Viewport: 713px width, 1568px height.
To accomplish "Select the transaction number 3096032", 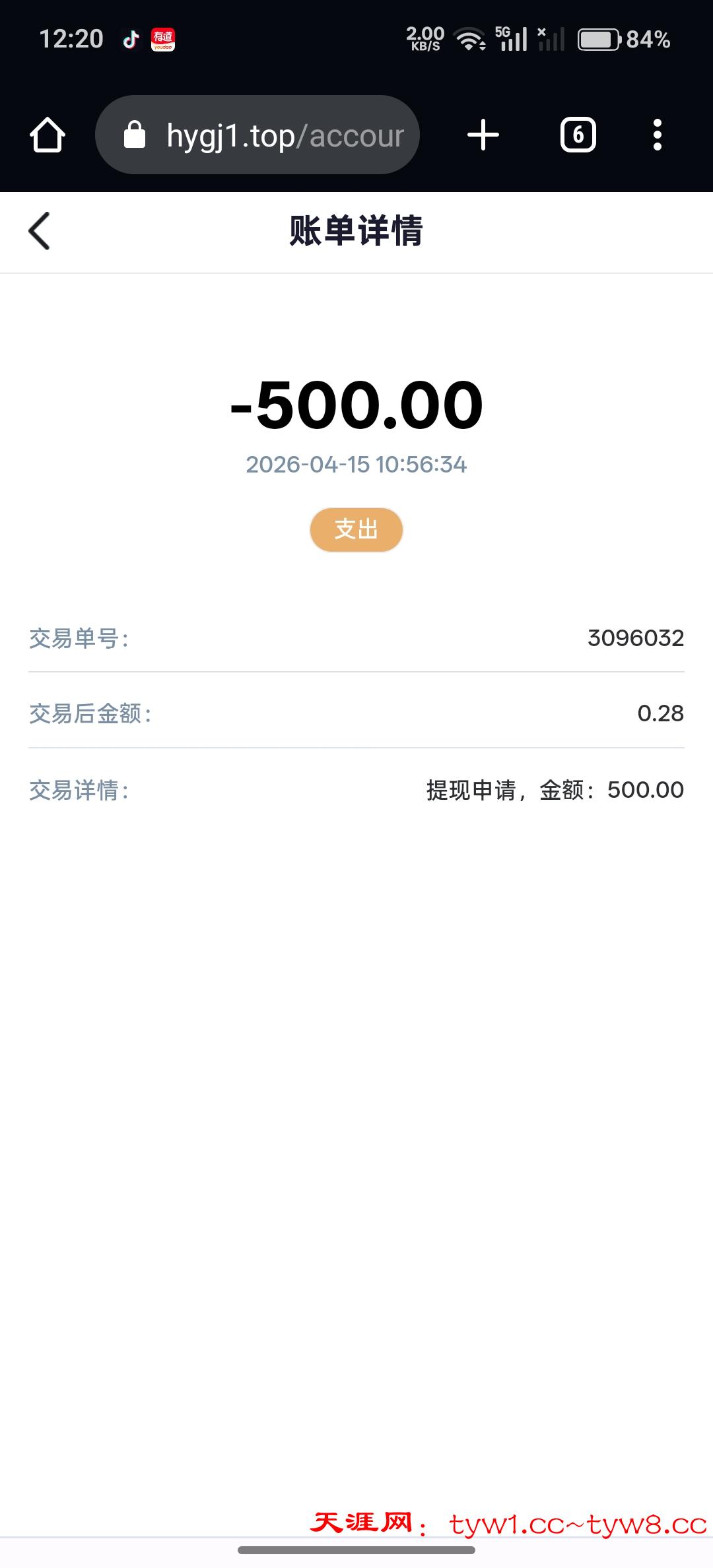I will click(636, 639).
